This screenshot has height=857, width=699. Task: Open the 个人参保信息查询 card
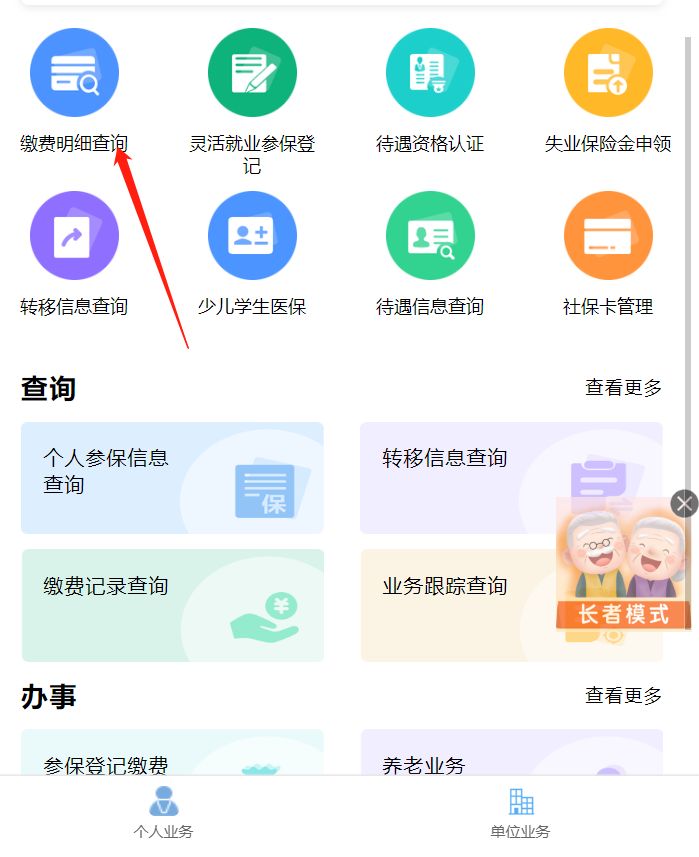pyautogui.click(x=172, y=478)
